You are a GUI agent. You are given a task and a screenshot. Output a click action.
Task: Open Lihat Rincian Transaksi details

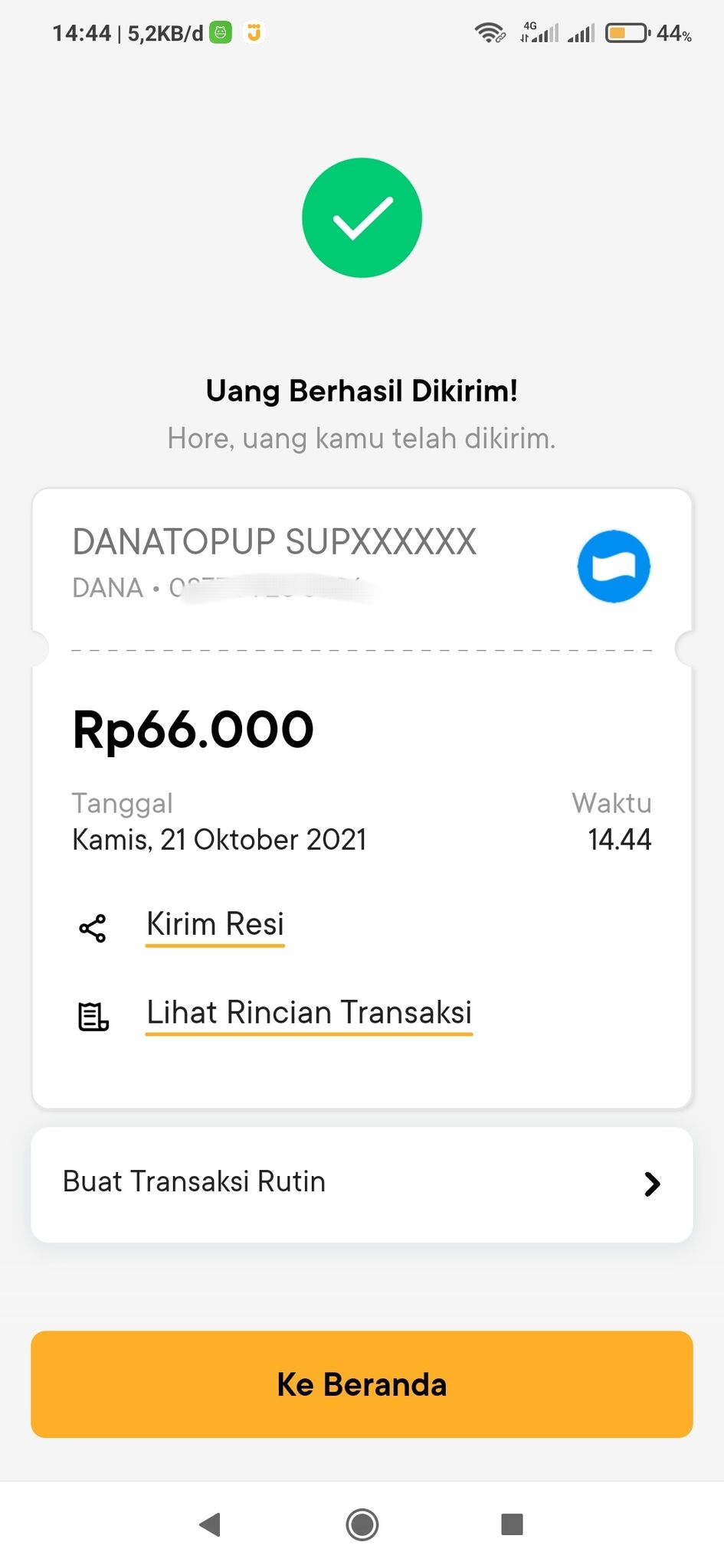309,1013
